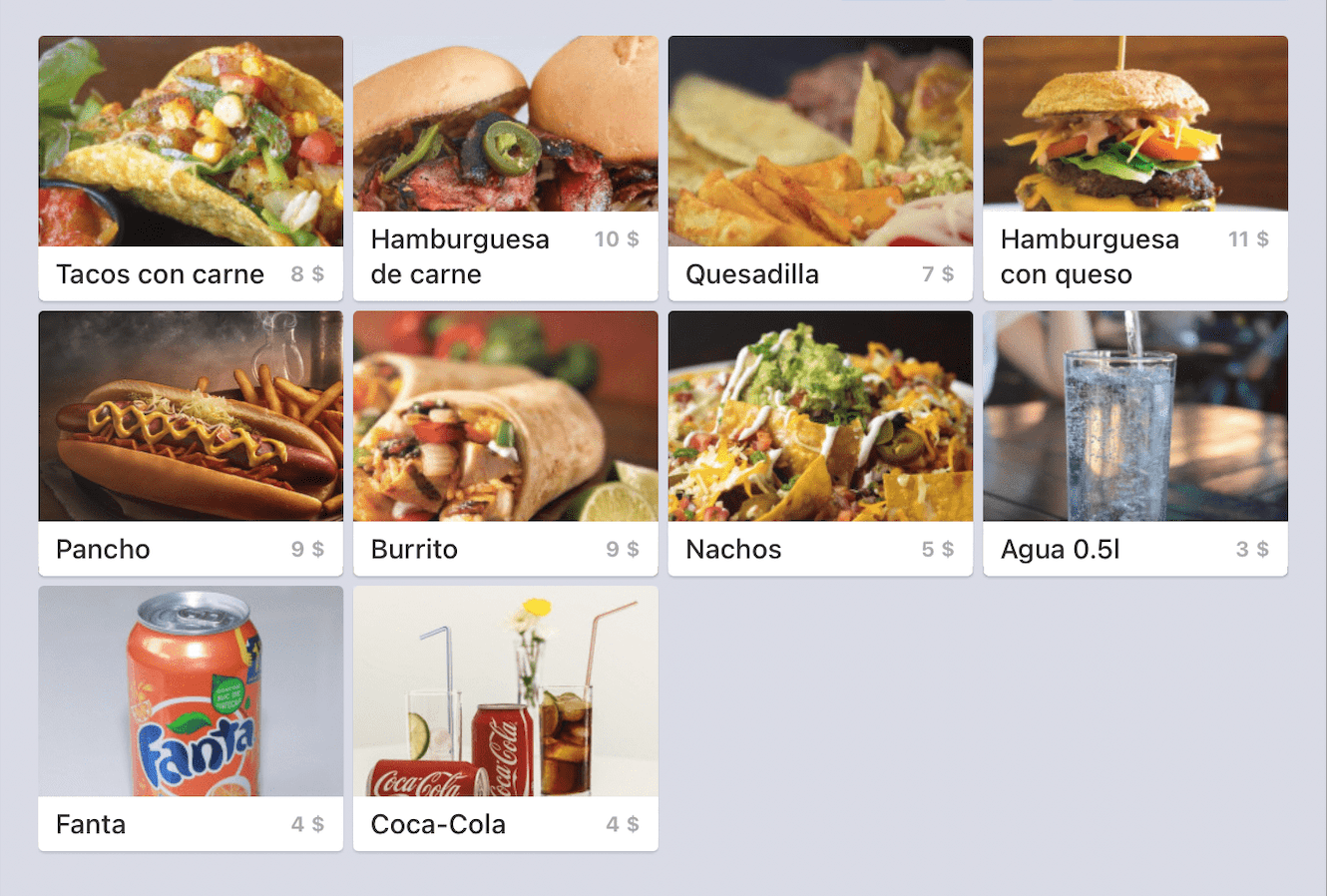Select the Nachos card
The width and height of the screenshot is (1327, 896).
tap(820, 443)
